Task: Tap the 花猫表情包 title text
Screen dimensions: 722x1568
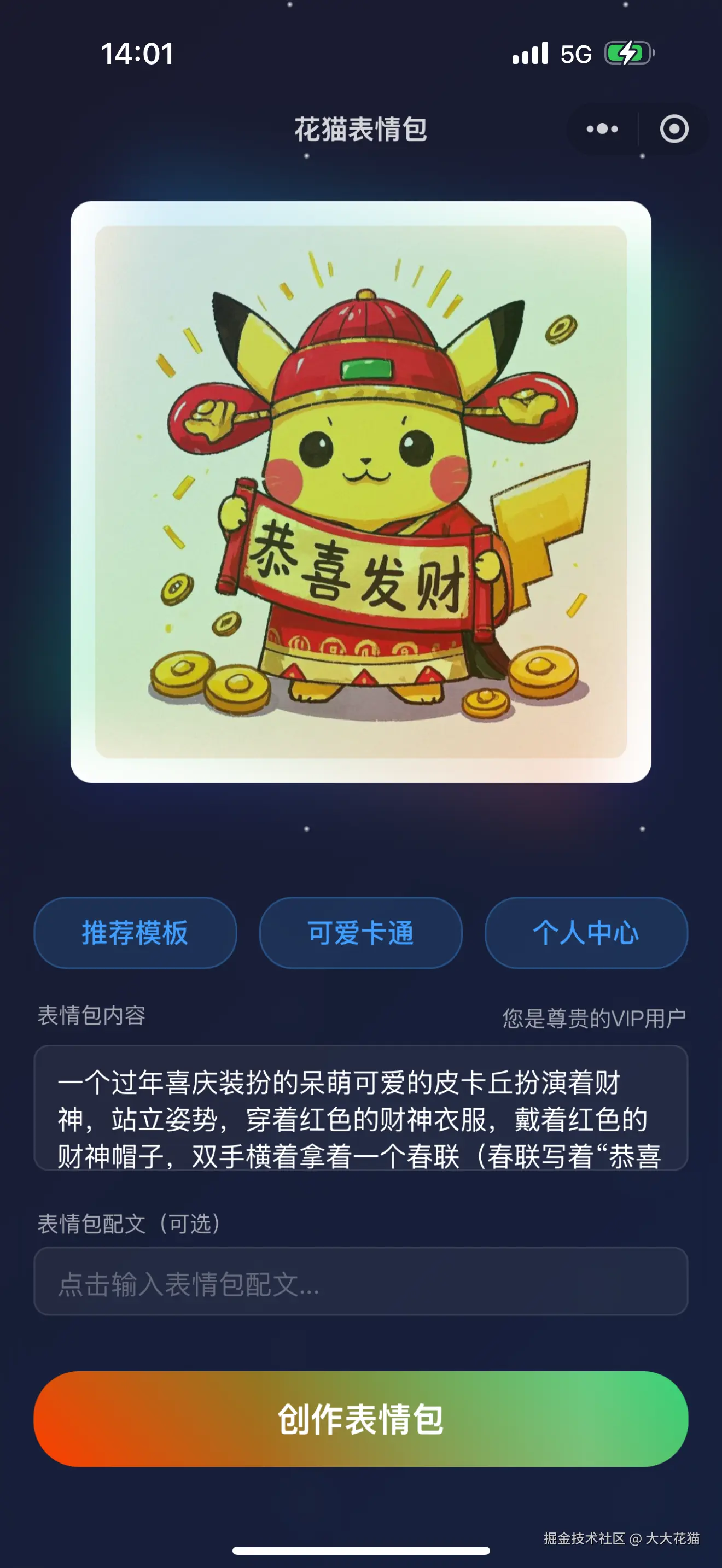Action: point(361,129)
